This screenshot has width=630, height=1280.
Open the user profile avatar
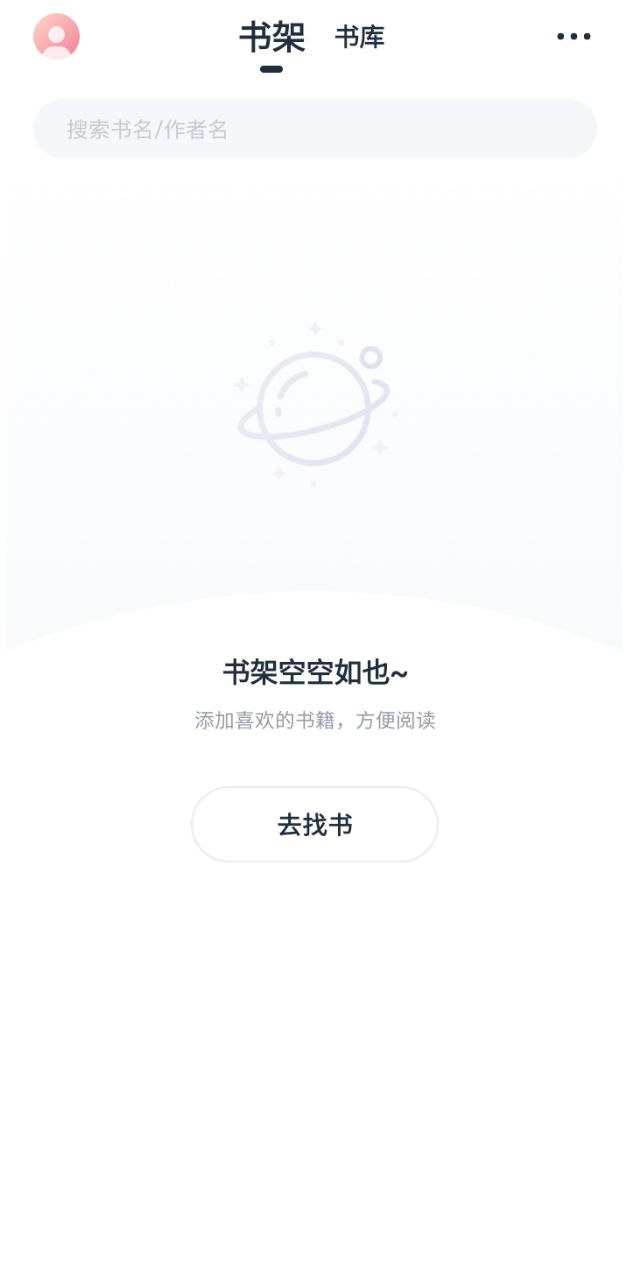coord(56,37)
